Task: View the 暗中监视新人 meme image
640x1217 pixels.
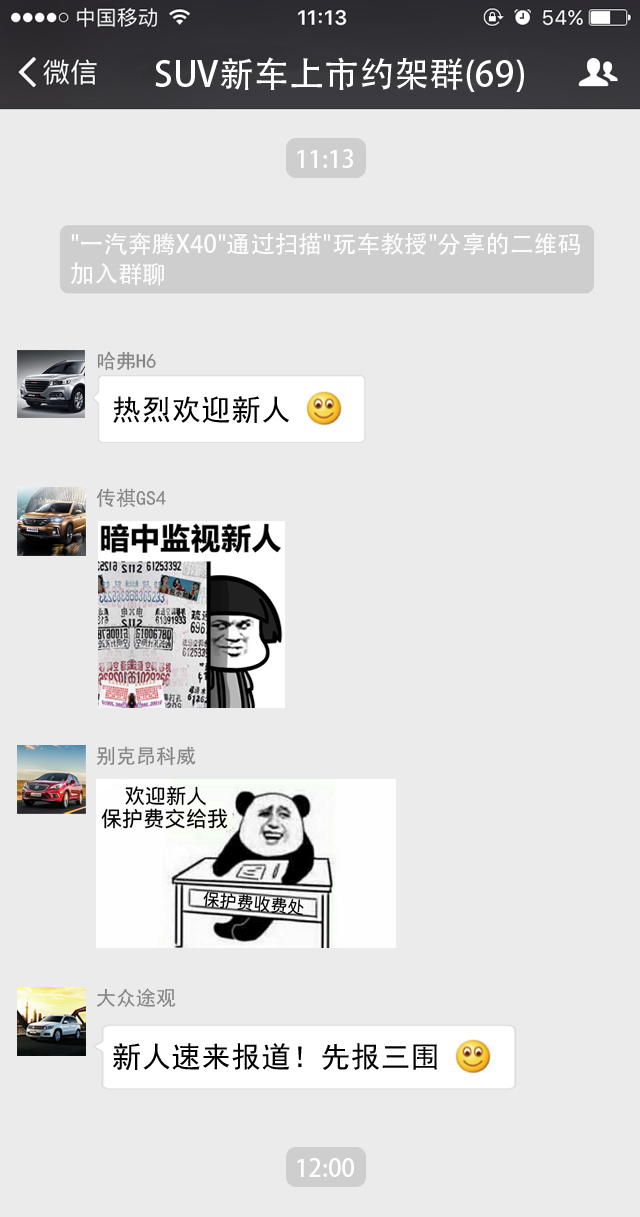Action: tap(191, 614)
